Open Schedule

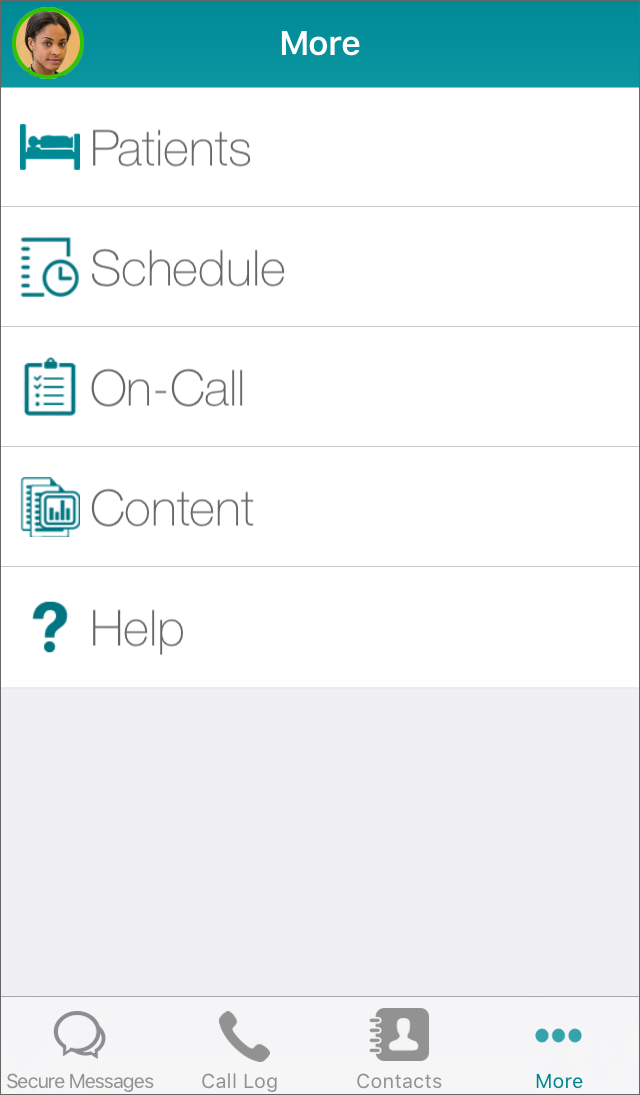click(x=320, y=267)
